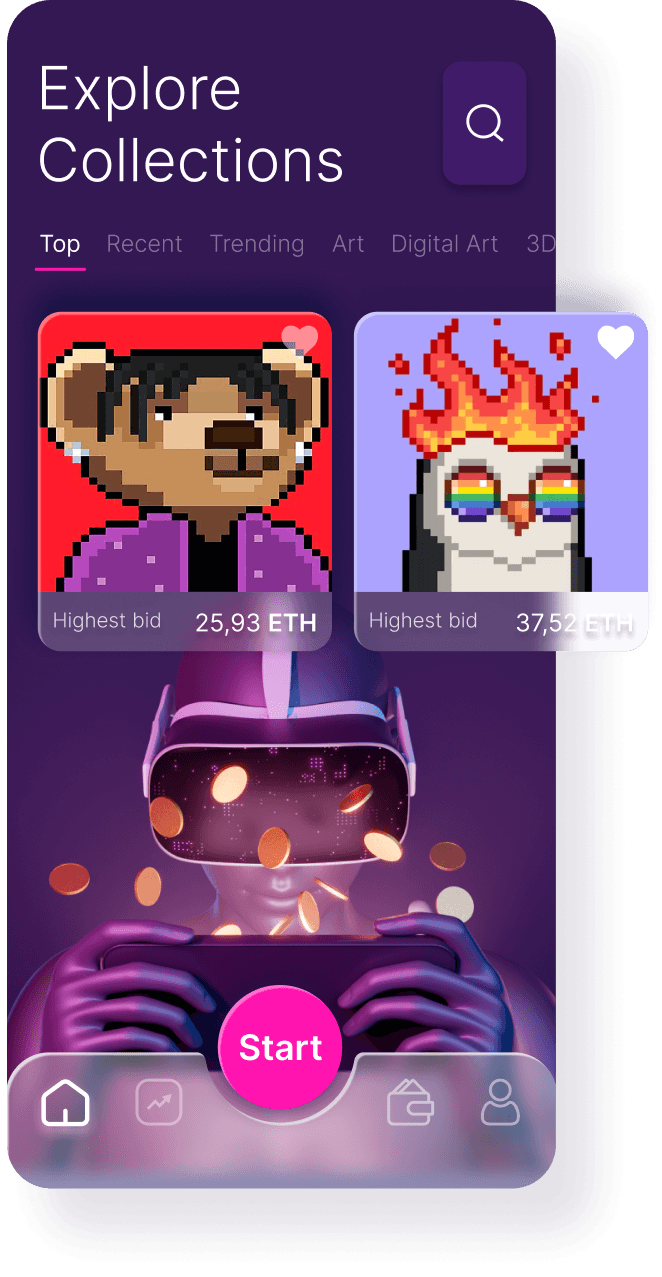Viewport: 662px width, 1277px height.
Task: Like the flaming penguin NFT
Action: (x=615, y=342)
